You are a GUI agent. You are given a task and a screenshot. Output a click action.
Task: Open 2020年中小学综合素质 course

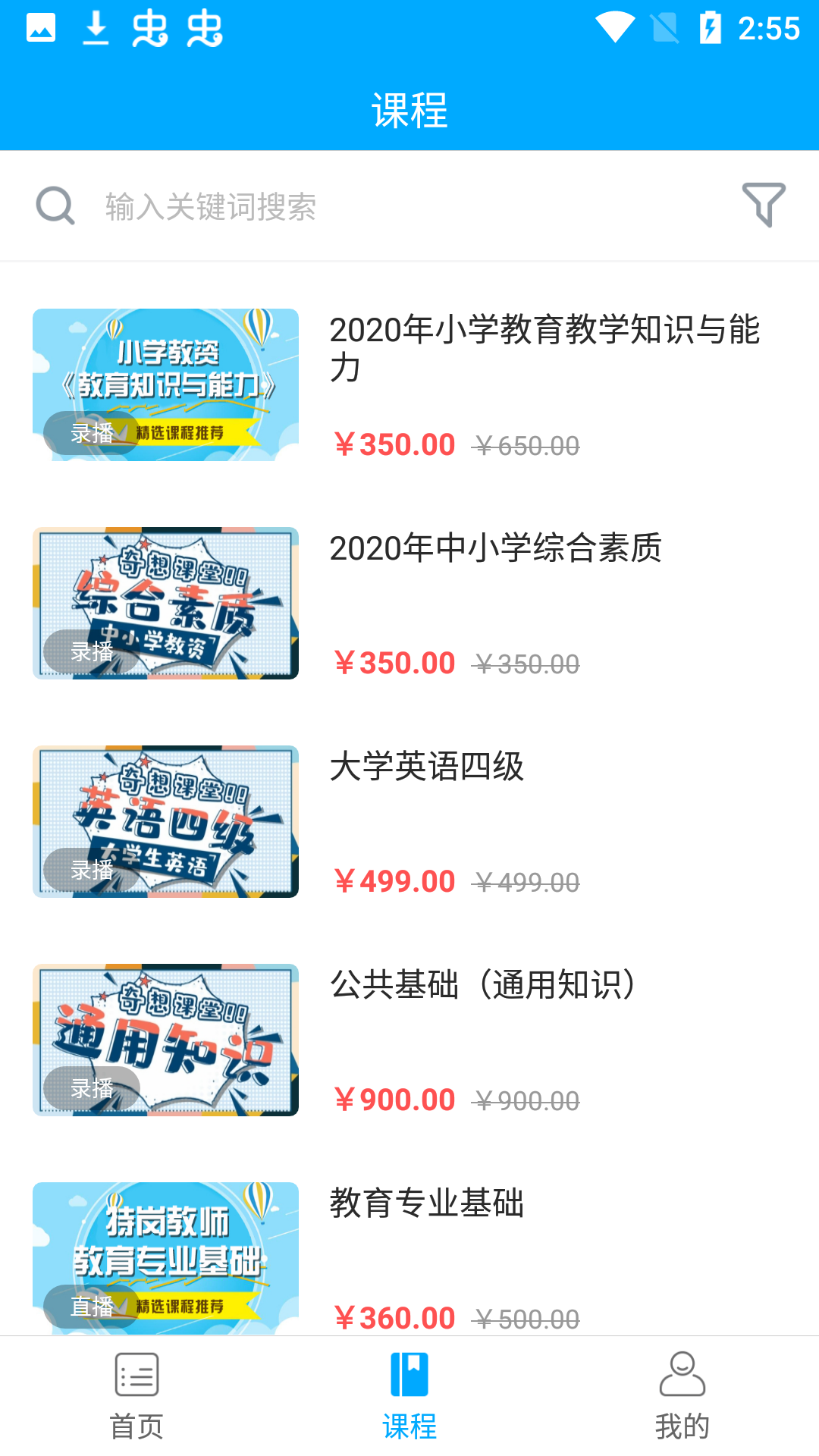coord(495,548)
